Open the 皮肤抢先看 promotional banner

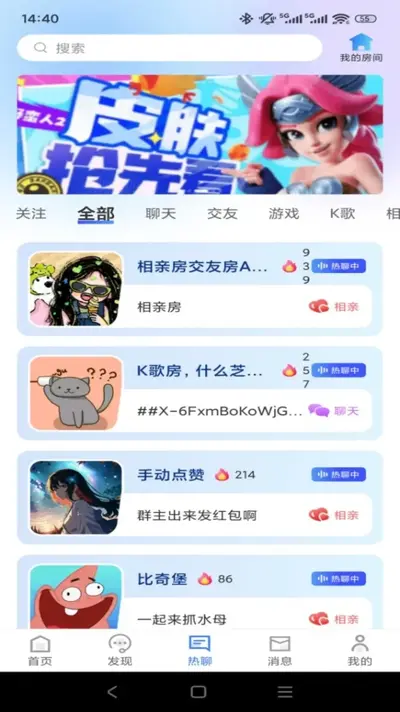(x=200, y=134)
